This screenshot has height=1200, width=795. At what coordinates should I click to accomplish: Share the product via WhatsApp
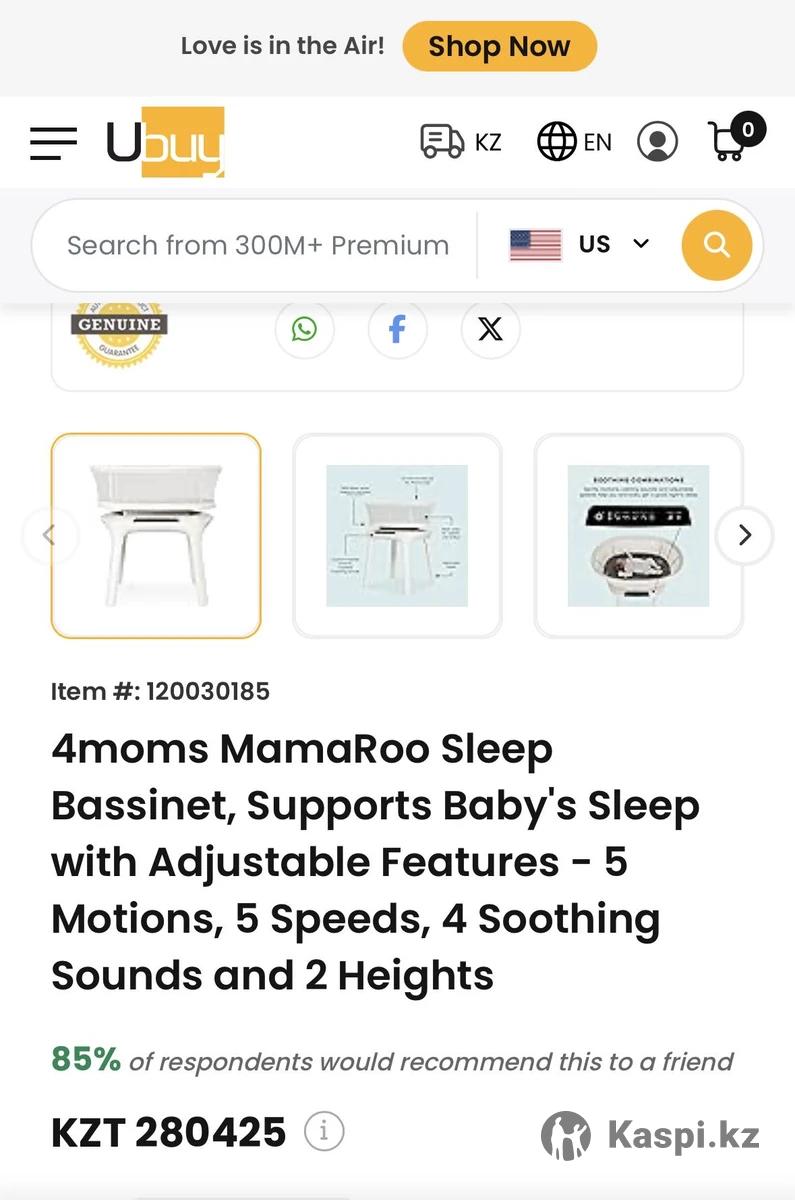304,329
